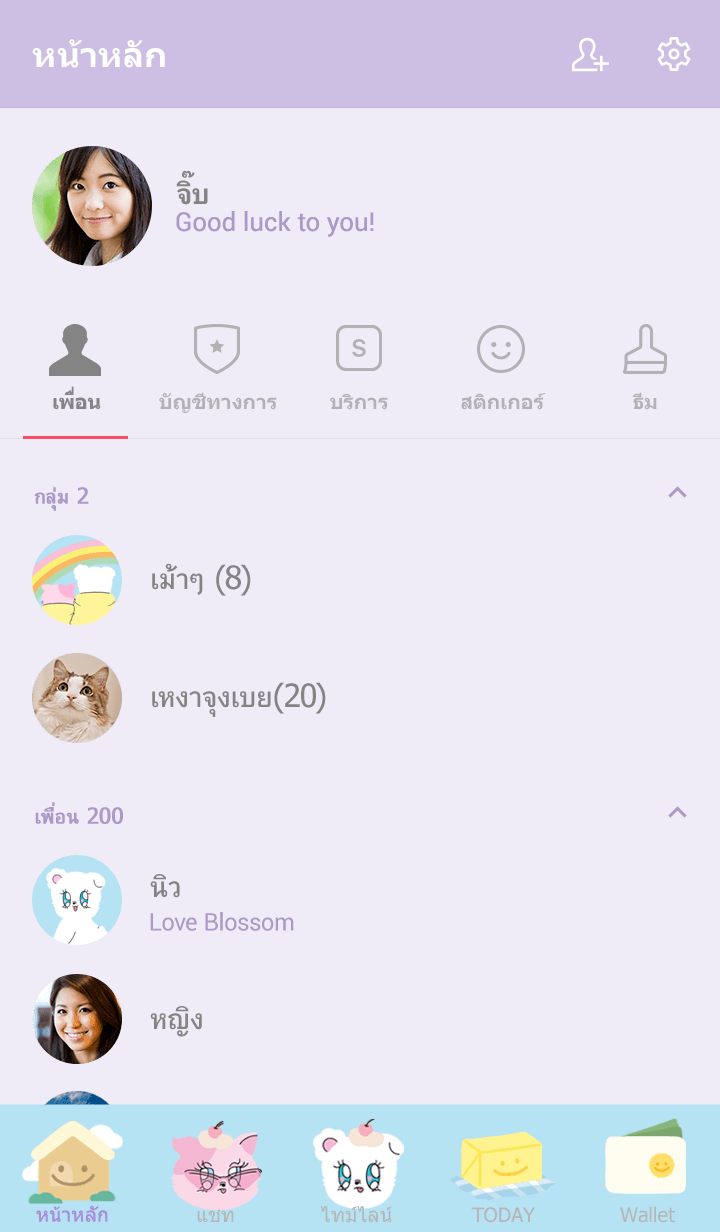Open จิ๊บ's own profile
The height and width of the screenshot is (1232, 720).
click(92, 206)
